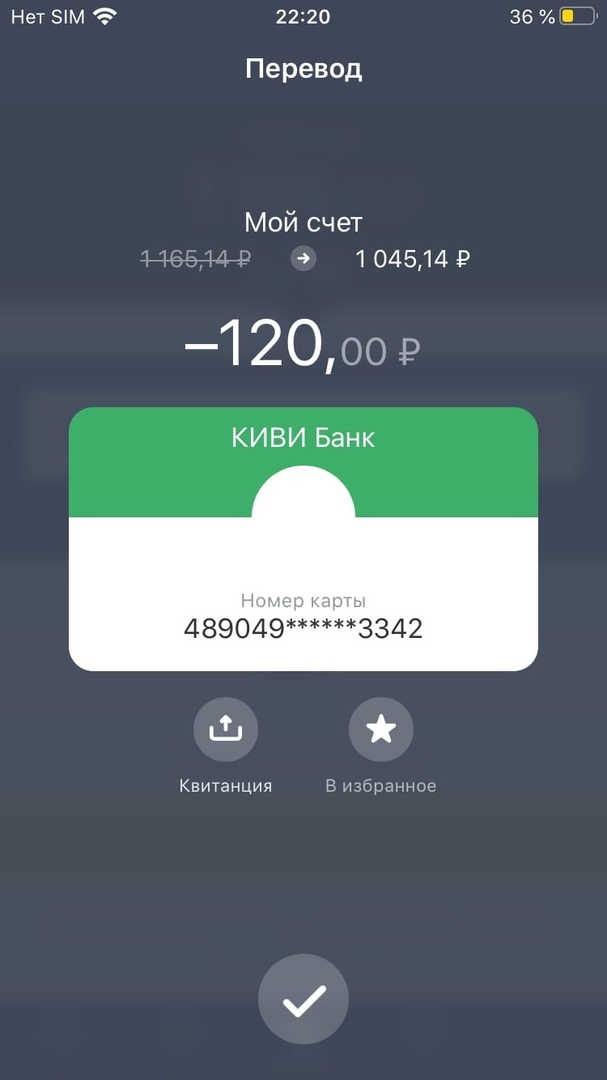
Task: Share the transfer receipt (Квитанция)
Action: (x=225, y=730)
